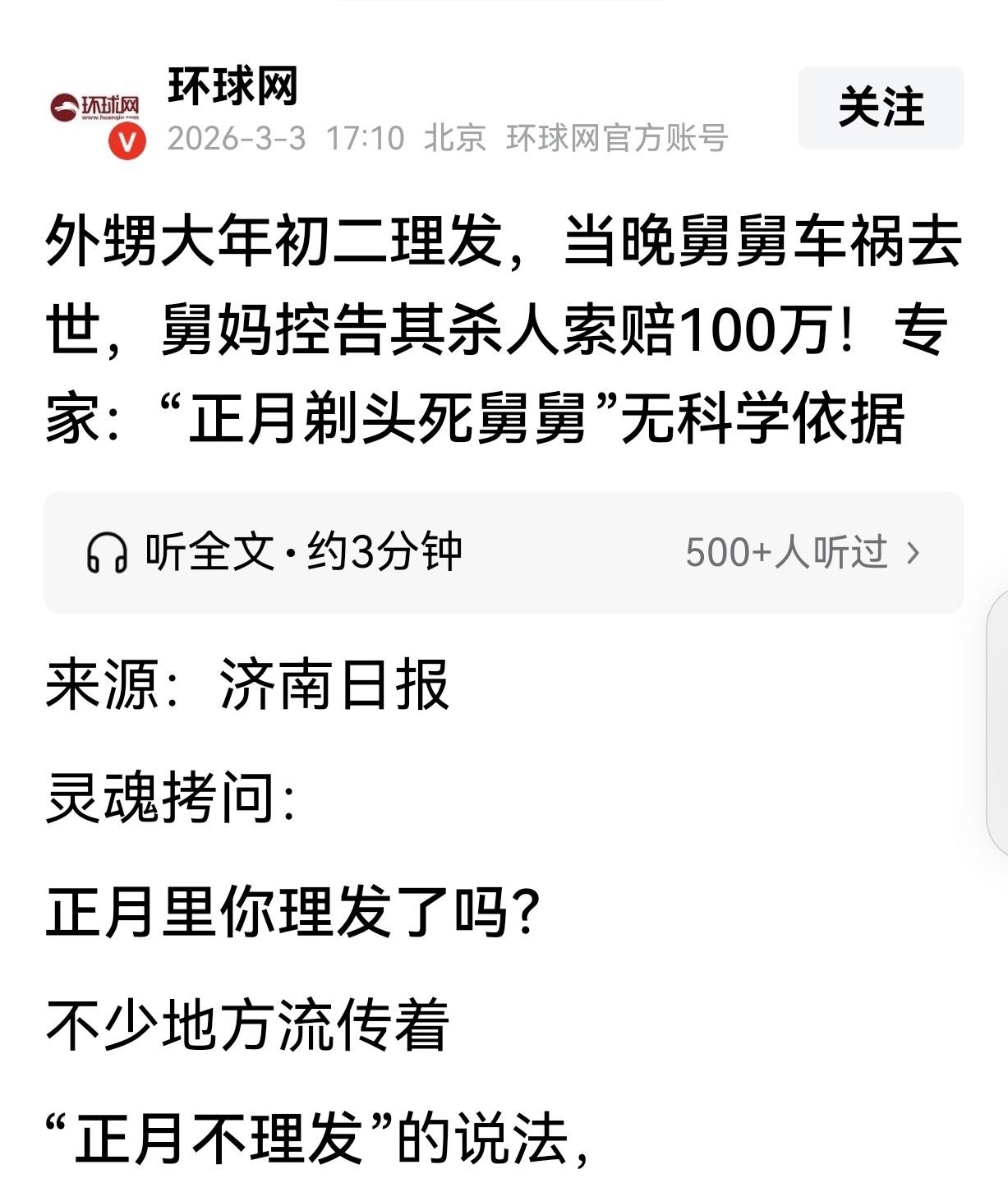Tap 关注 to follow 环球网
Image resolution: width=1008 pixels, height=1183 pixels.
tap(880, 108)
